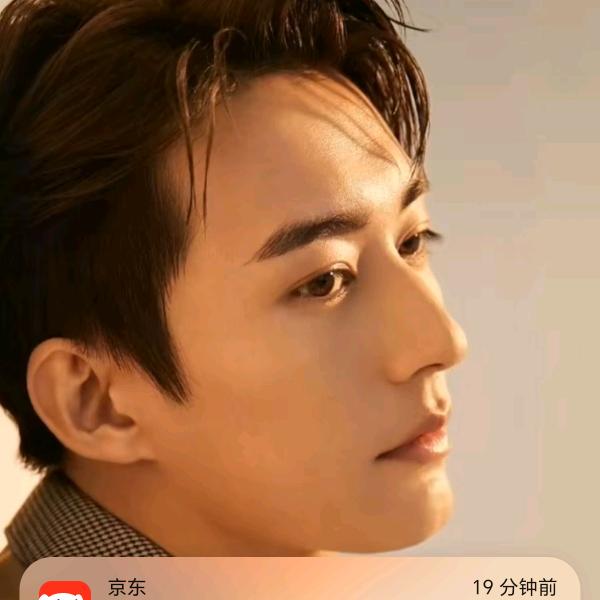Image resolution: width=600 pixels, height=600 pixels.
Task: Open the 京东 notification from 19 分钟前
Action: [300, 585]
